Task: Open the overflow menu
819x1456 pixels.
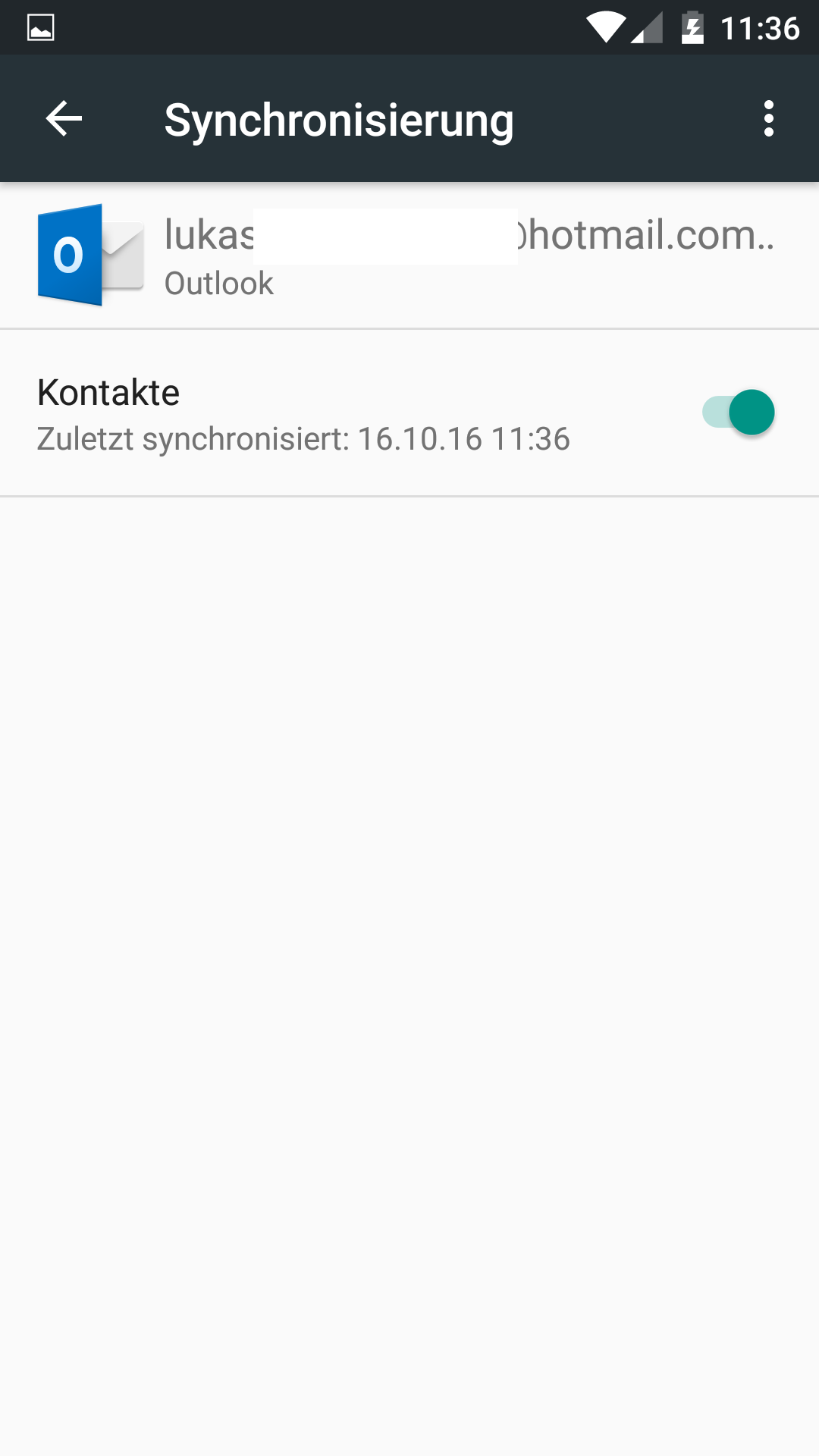Action: click(768, 119)
